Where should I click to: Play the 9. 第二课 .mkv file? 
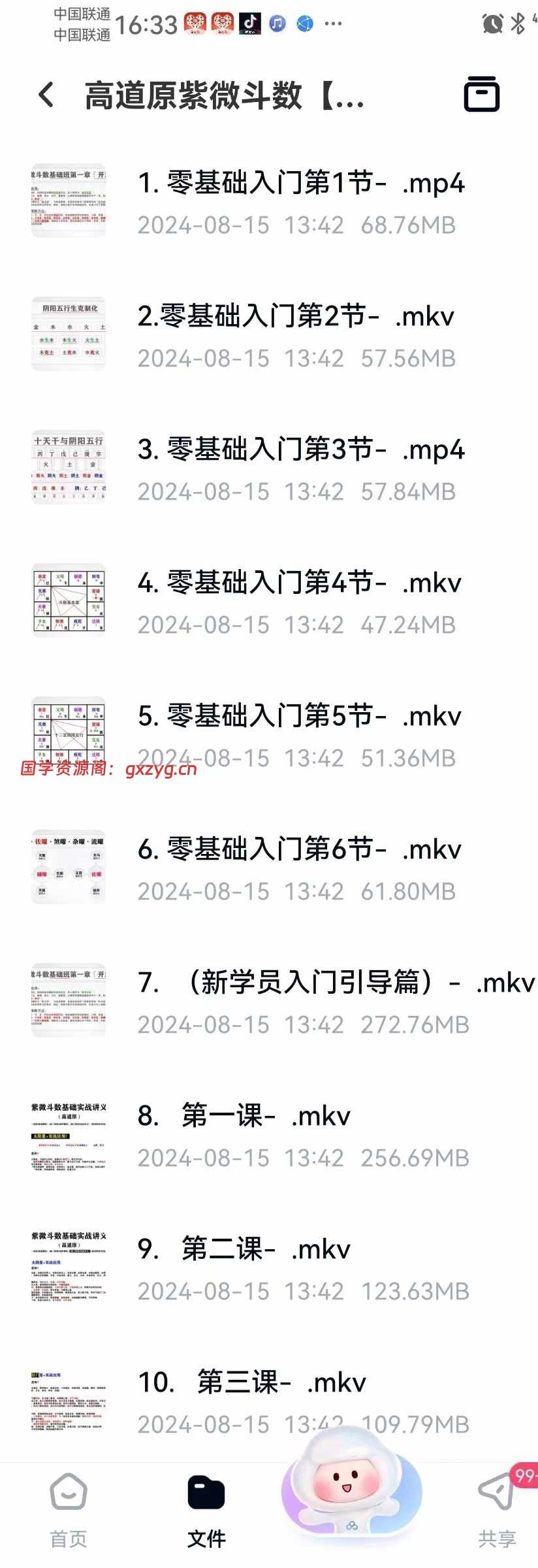point(244,1249)
